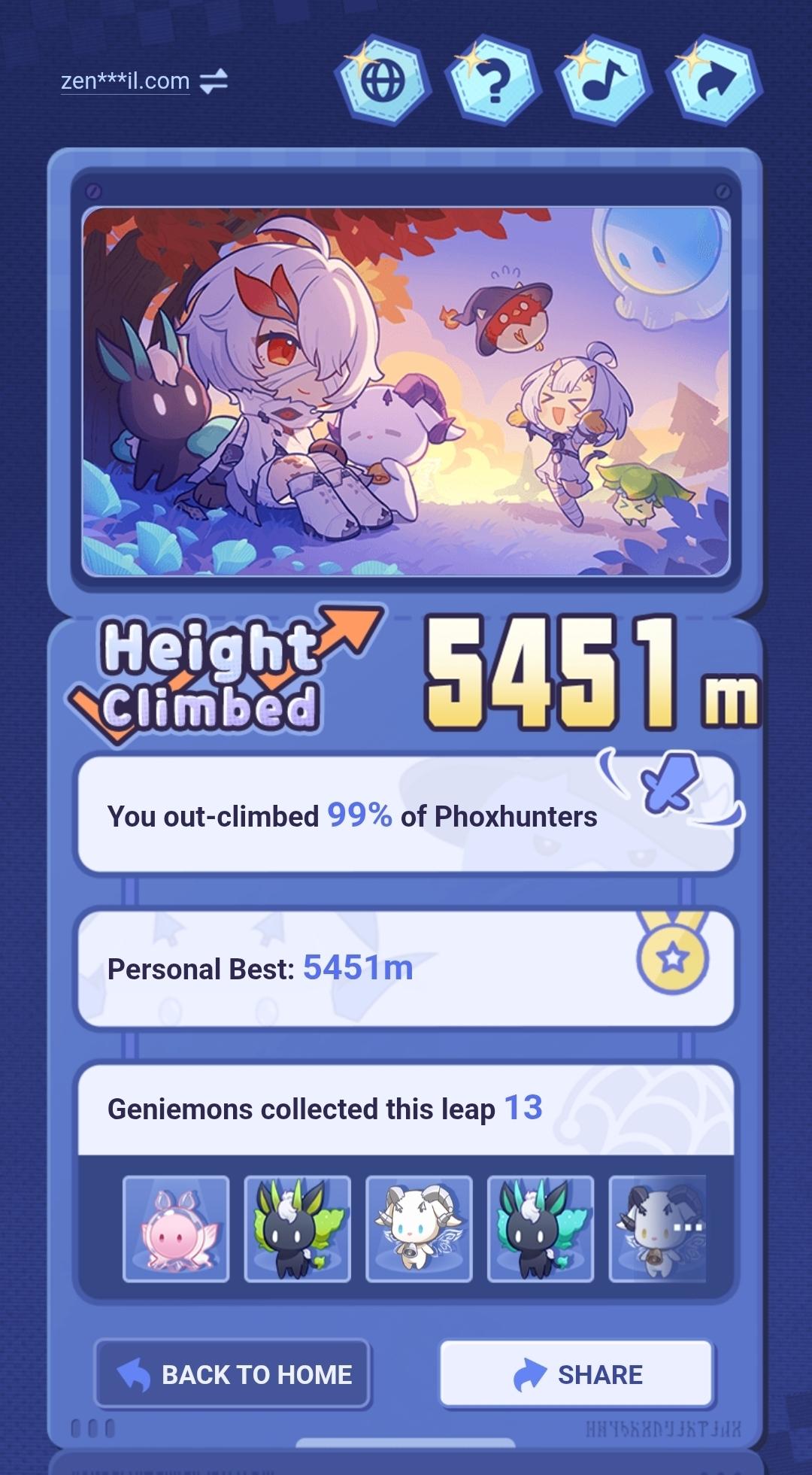Open the language globe icon
The width and height of the screenshot is (812, 1475).
[383, 80]
